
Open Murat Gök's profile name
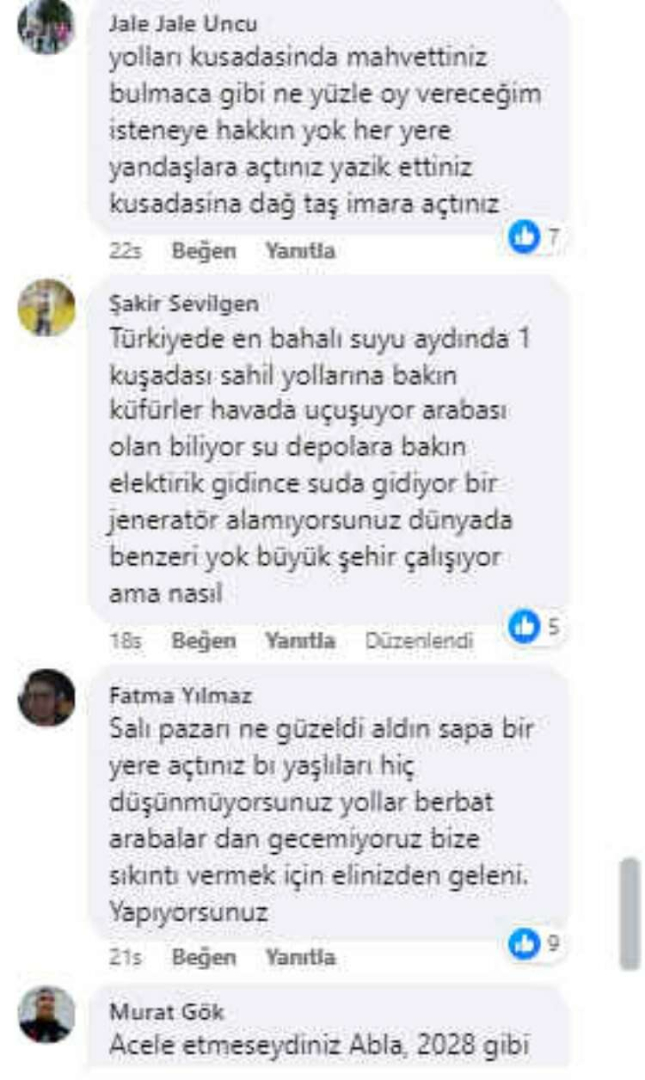153,1012
